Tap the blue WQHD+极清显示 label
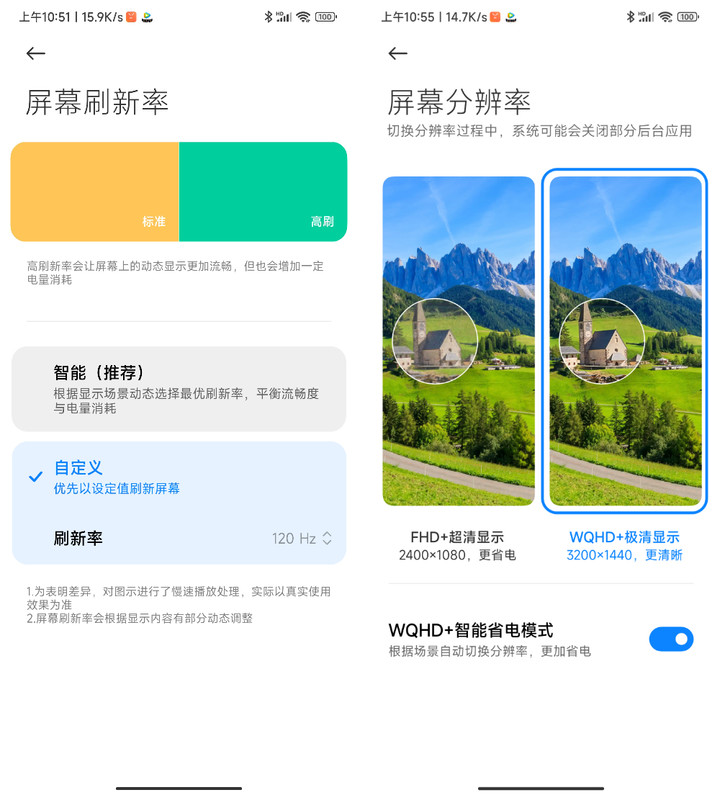Viewport: 720px width, 795px height. pos(624,537)
